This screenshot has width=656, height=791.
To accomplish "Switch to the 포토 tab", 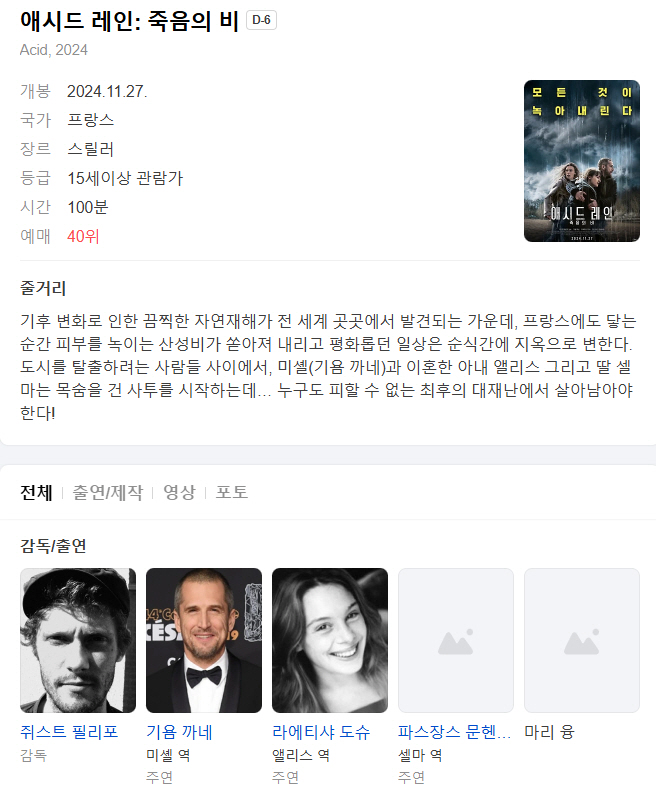I will click(x=232, y=492).
